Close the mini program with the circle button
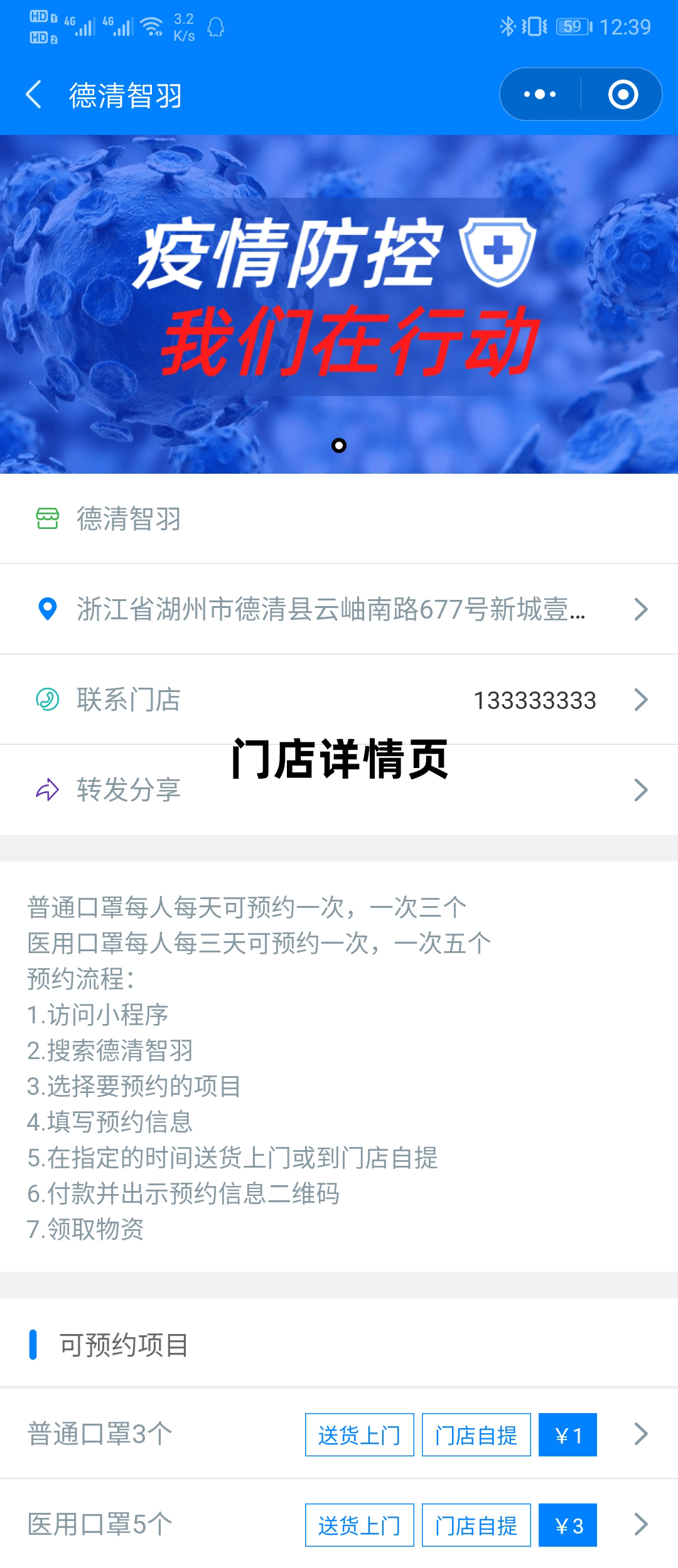The height and width of the screenshot is (1568, 678). (x=623, y=95)
